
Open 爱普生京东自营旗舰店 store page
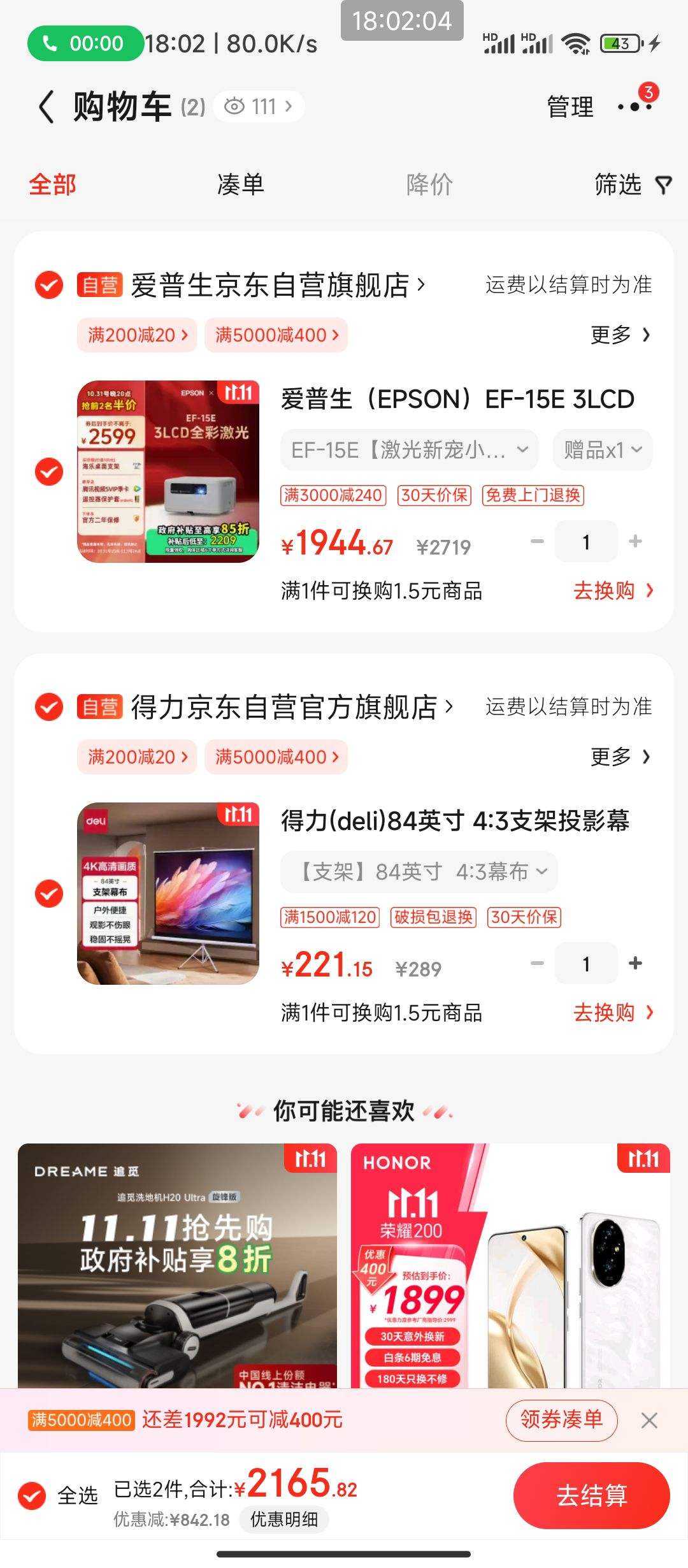pyautogui.click(x=274, y=285)
